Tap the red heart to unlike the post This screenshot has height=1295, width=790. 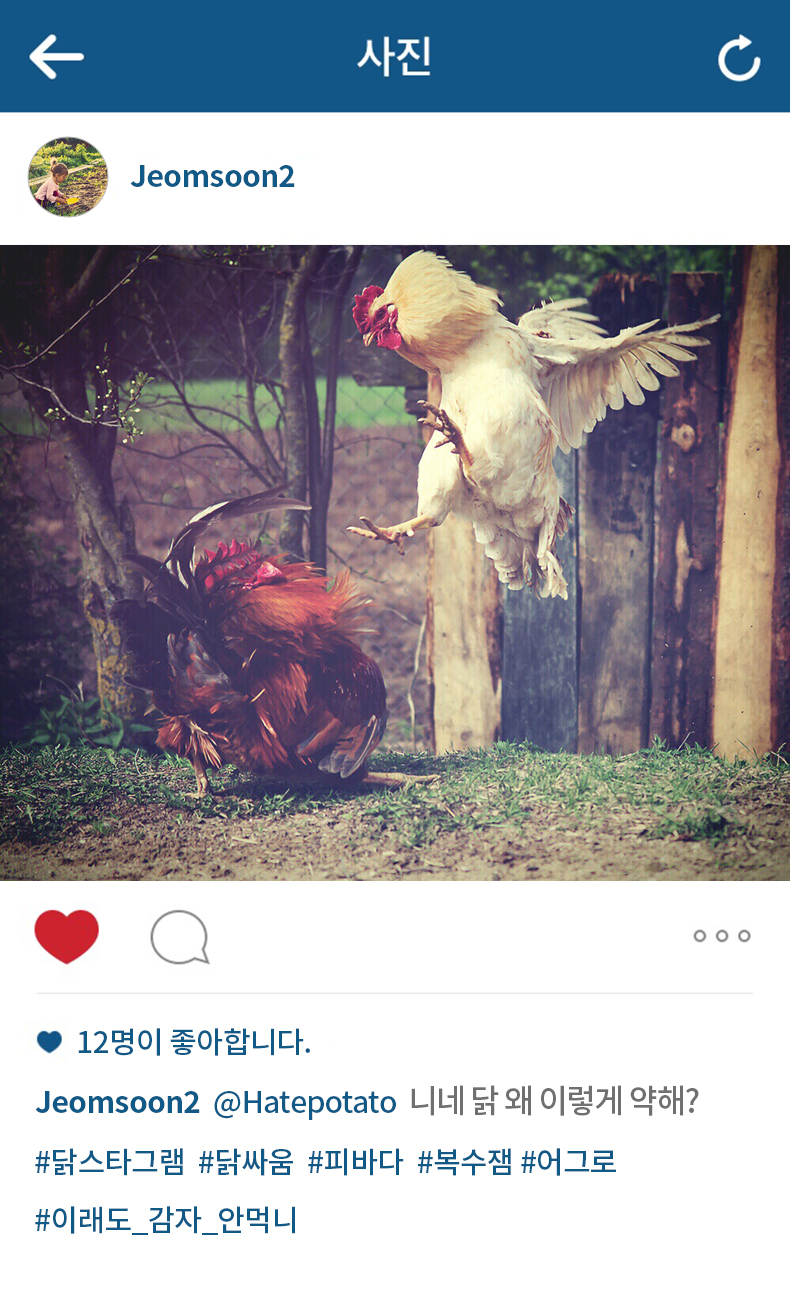pos(67,937)
